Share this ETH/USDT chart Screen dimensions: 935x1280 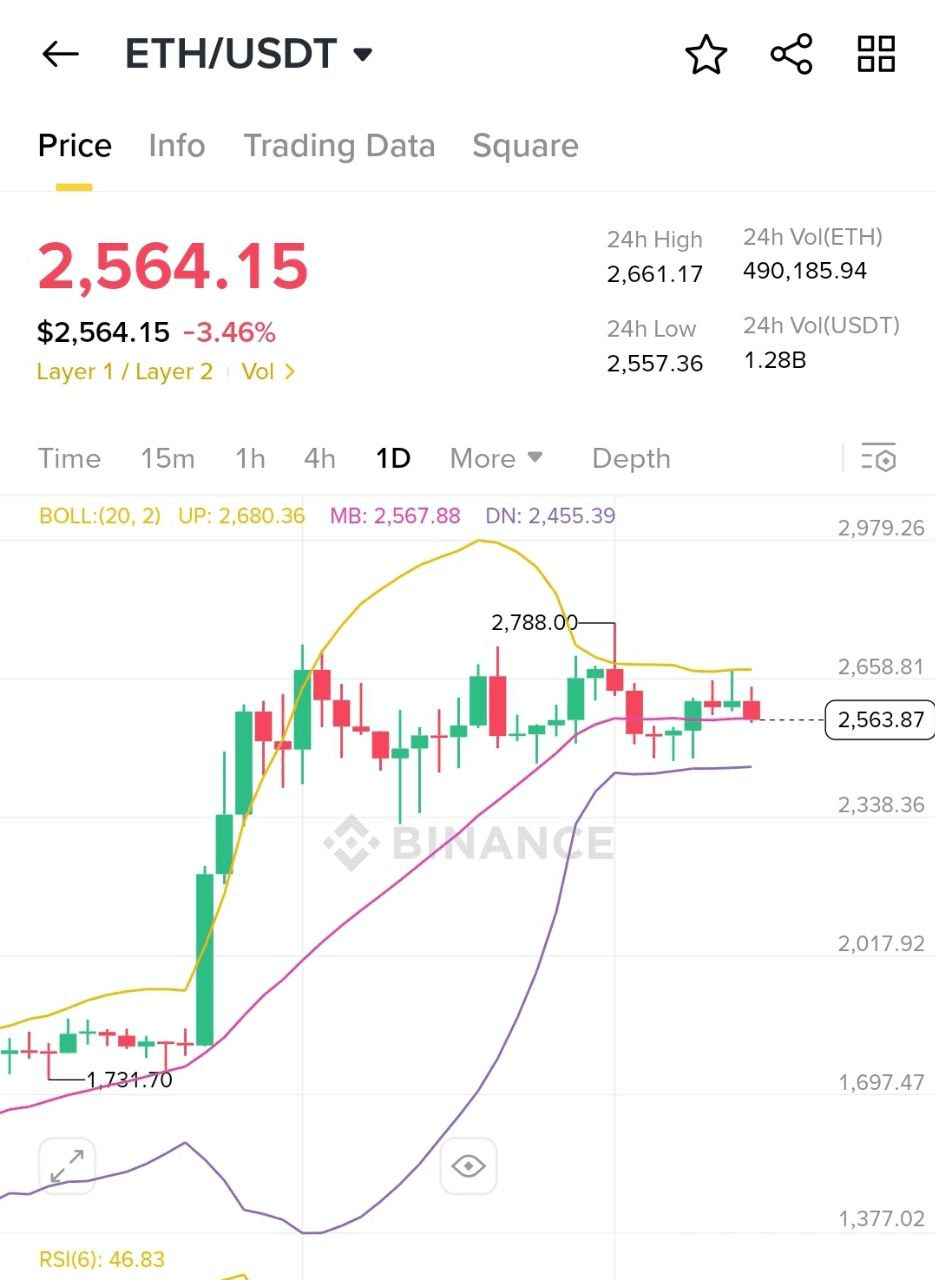click(791, 54)
